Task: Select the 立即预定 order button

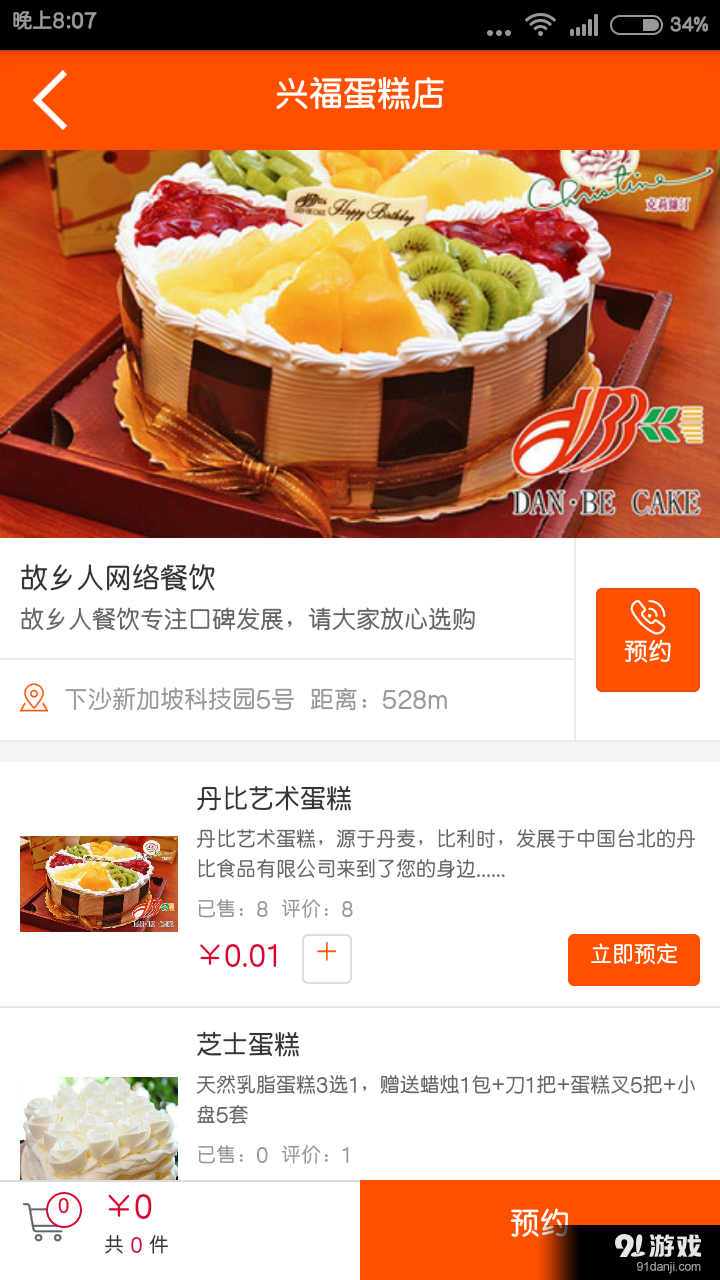Action: (x=633, y=958)
